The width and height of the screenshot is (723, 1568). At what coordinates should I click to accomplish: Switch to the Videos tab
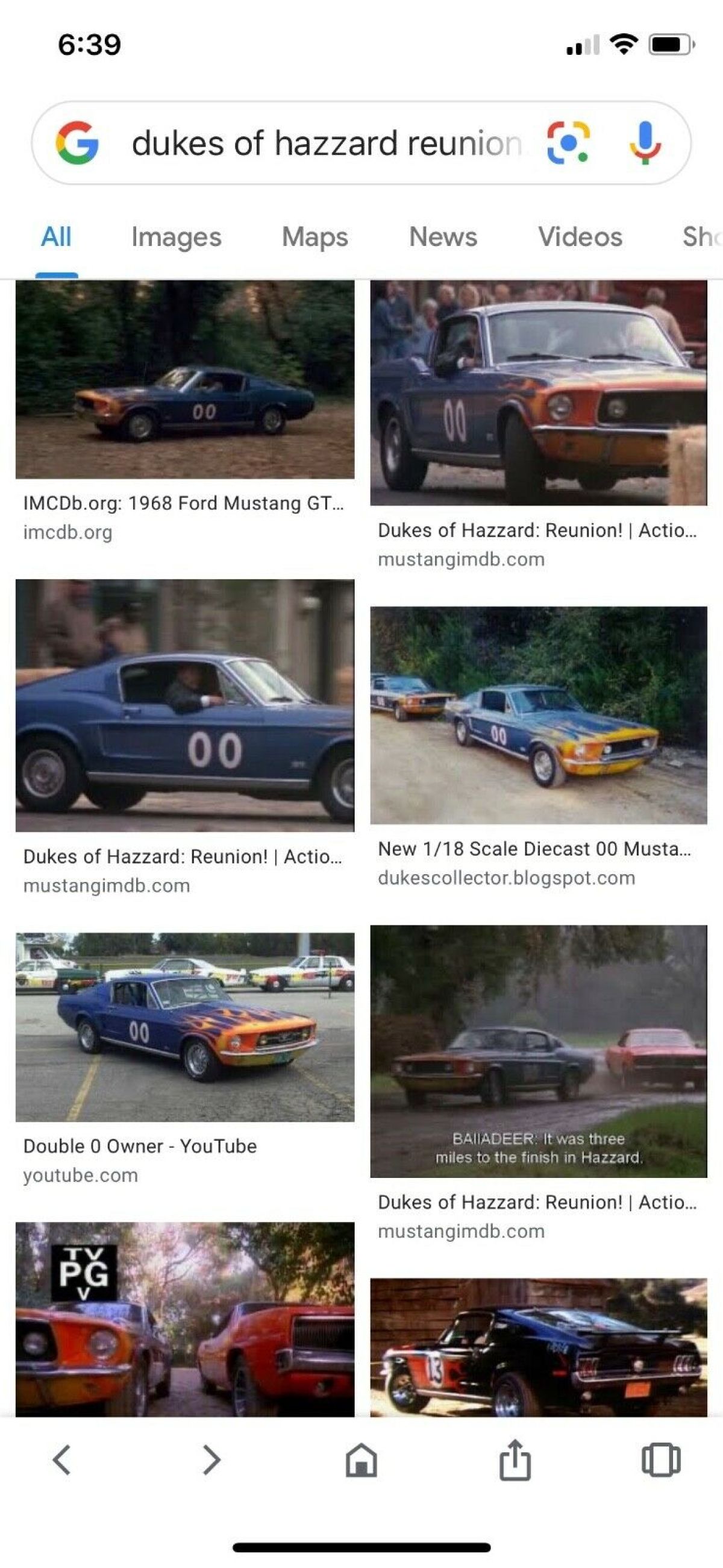580,237
